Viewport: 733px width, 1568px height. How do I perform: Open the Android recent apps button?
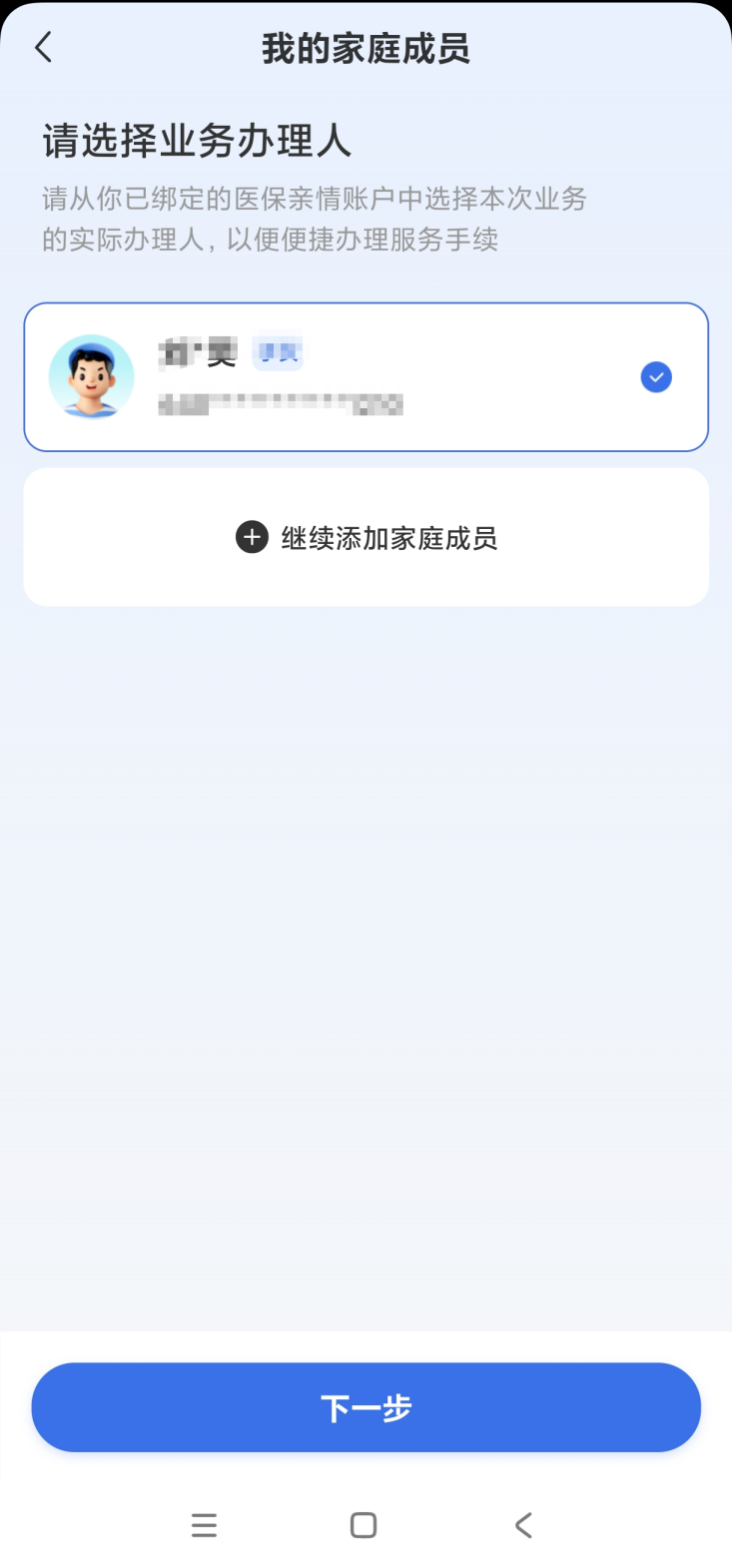[204, 1524]
